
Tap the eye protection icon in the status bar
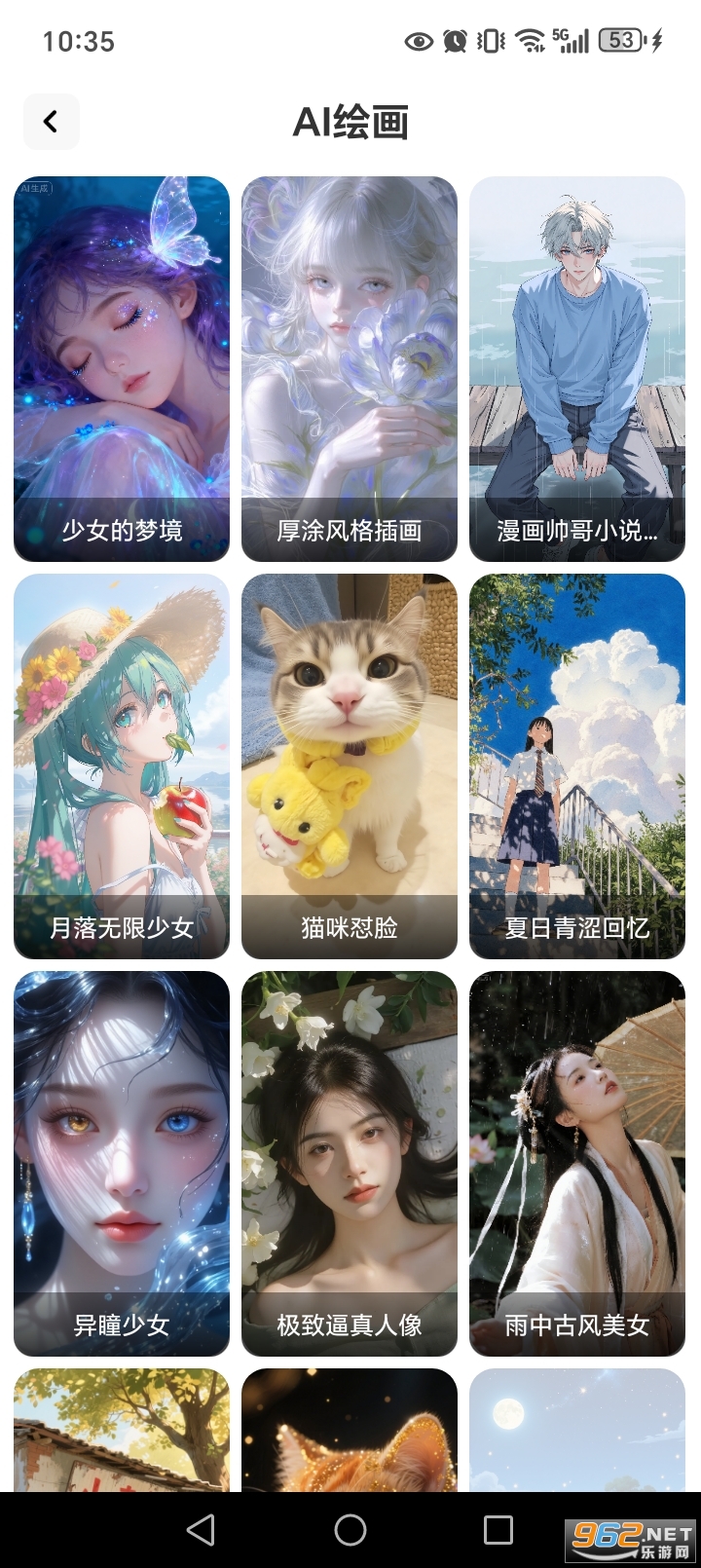(418, 41)
